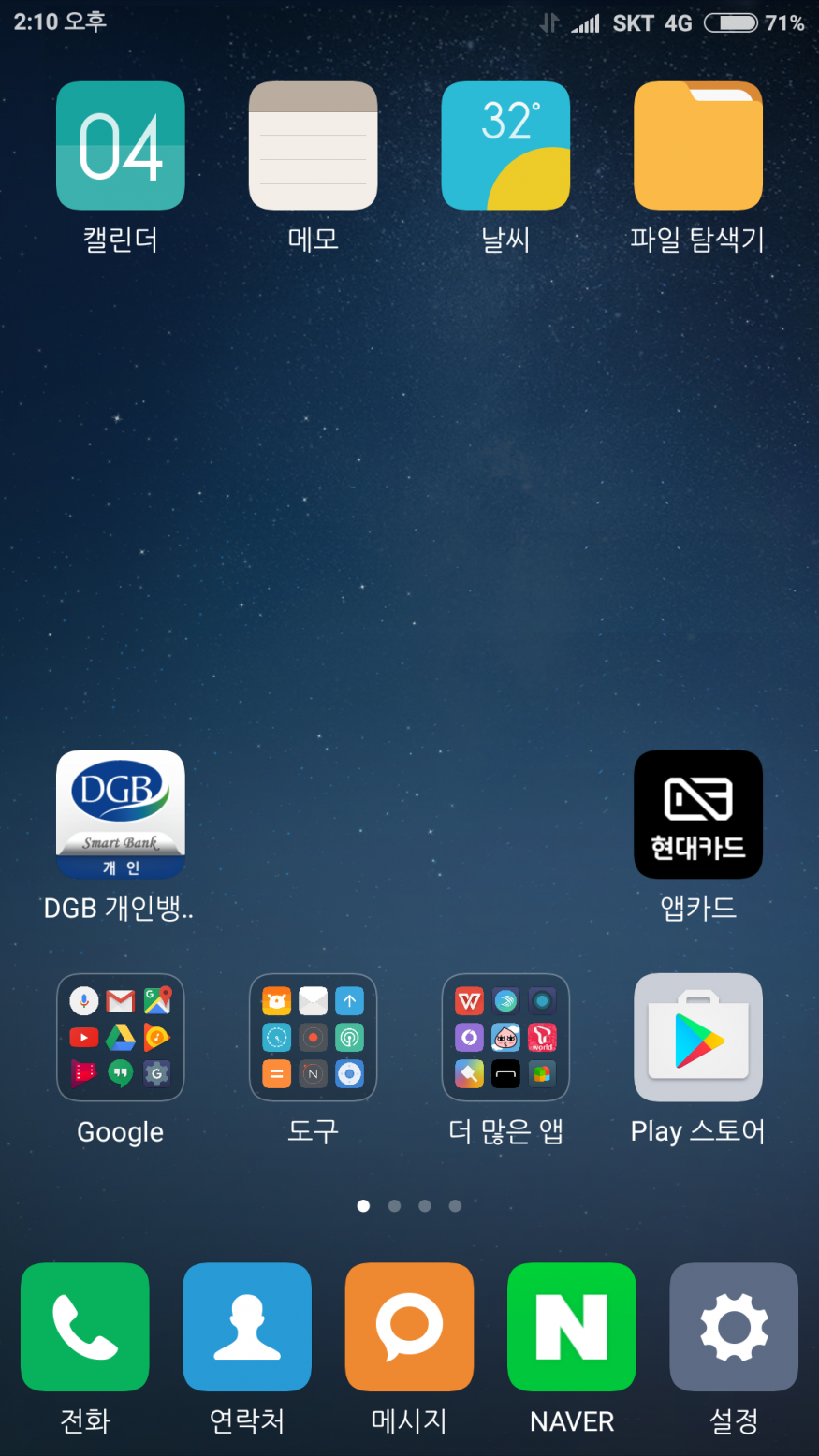Open 연락처 contacts
The image size is (819, 1456).
[247, 1327]
